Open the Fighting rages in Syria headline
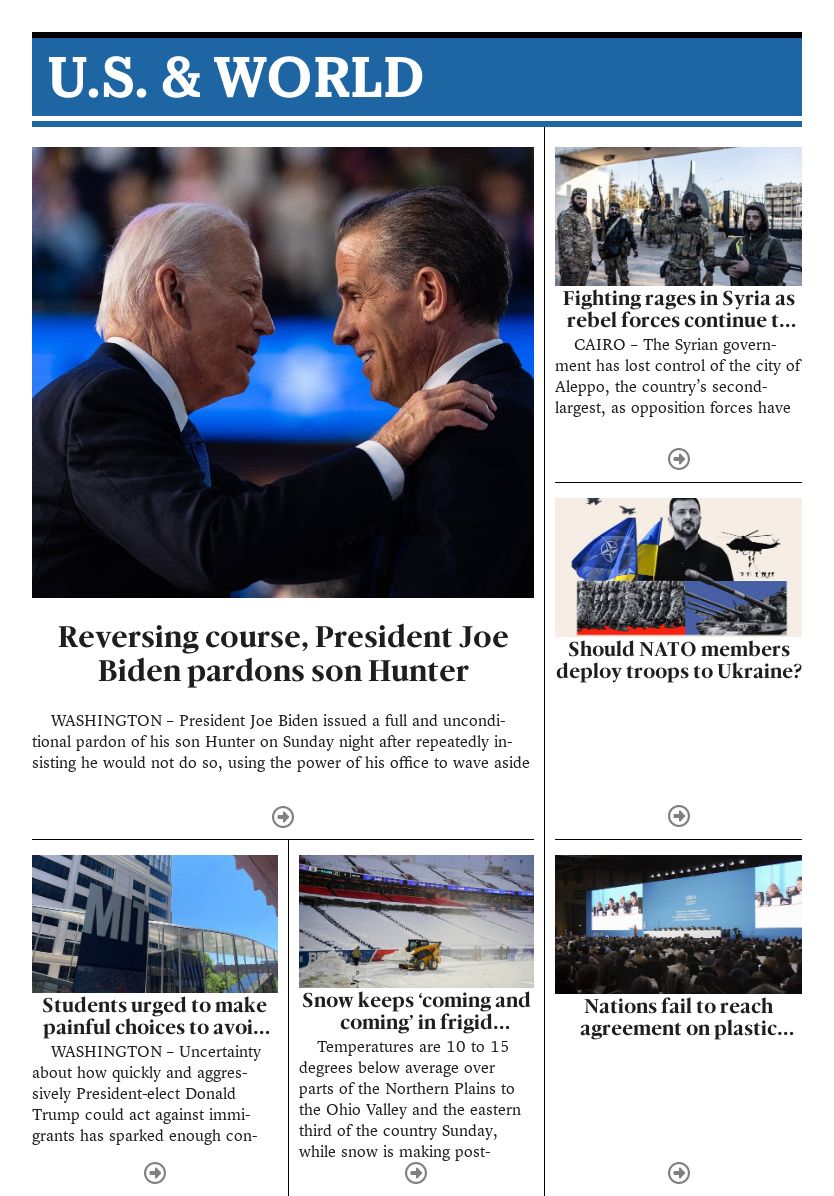The image size is (834, 1196). (678, 309)
